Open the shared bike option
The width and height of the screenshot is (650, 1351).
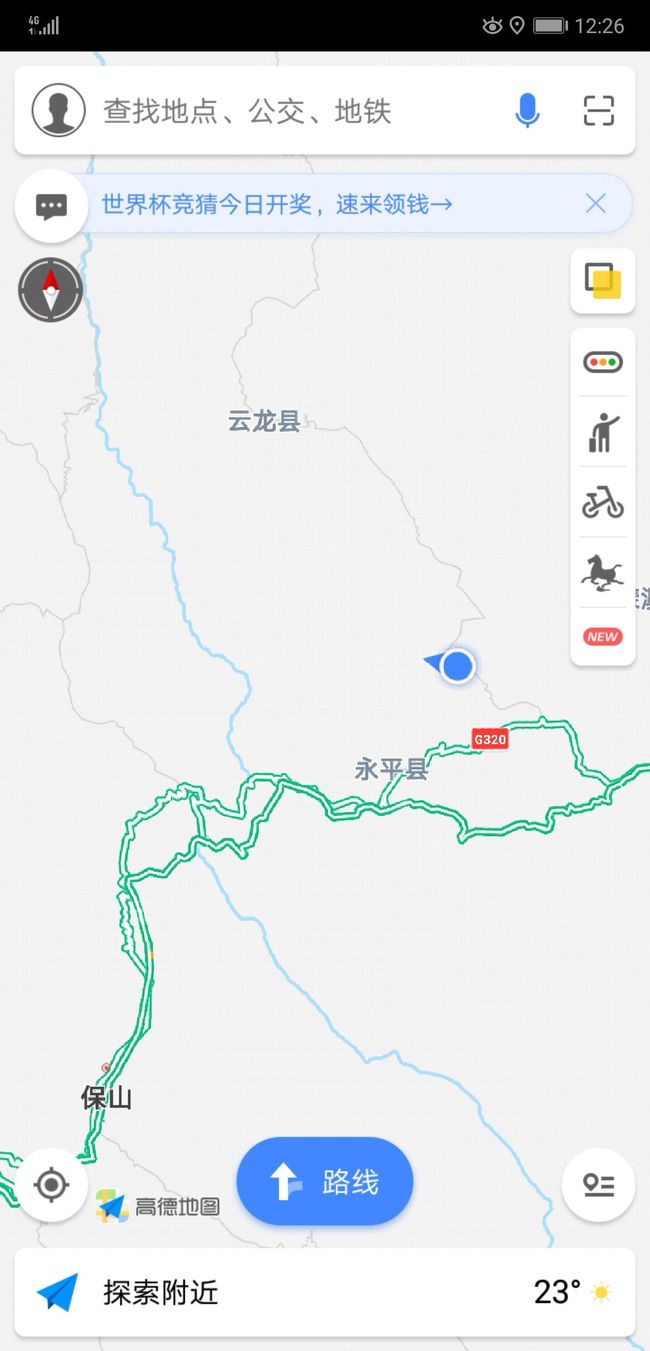(603, 502)
